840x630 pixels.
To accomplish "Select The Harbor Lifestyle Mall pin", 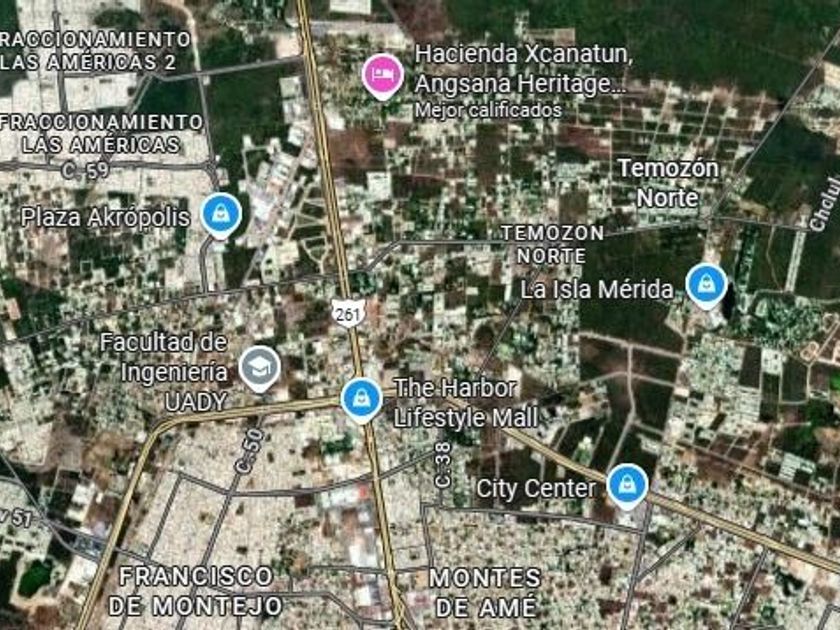I will (362, 399).
